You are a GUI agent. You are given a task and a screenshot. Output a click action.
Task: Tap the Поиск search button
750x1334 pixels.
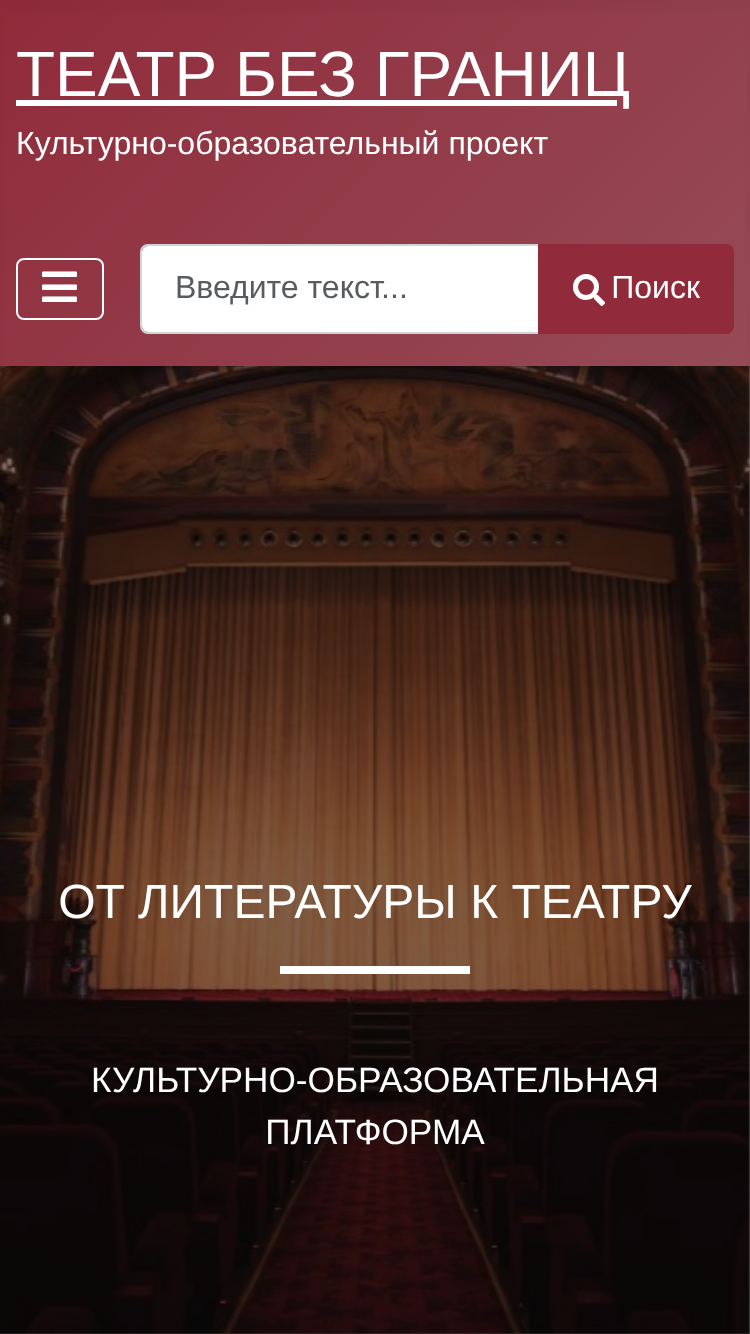click(636, 289)
